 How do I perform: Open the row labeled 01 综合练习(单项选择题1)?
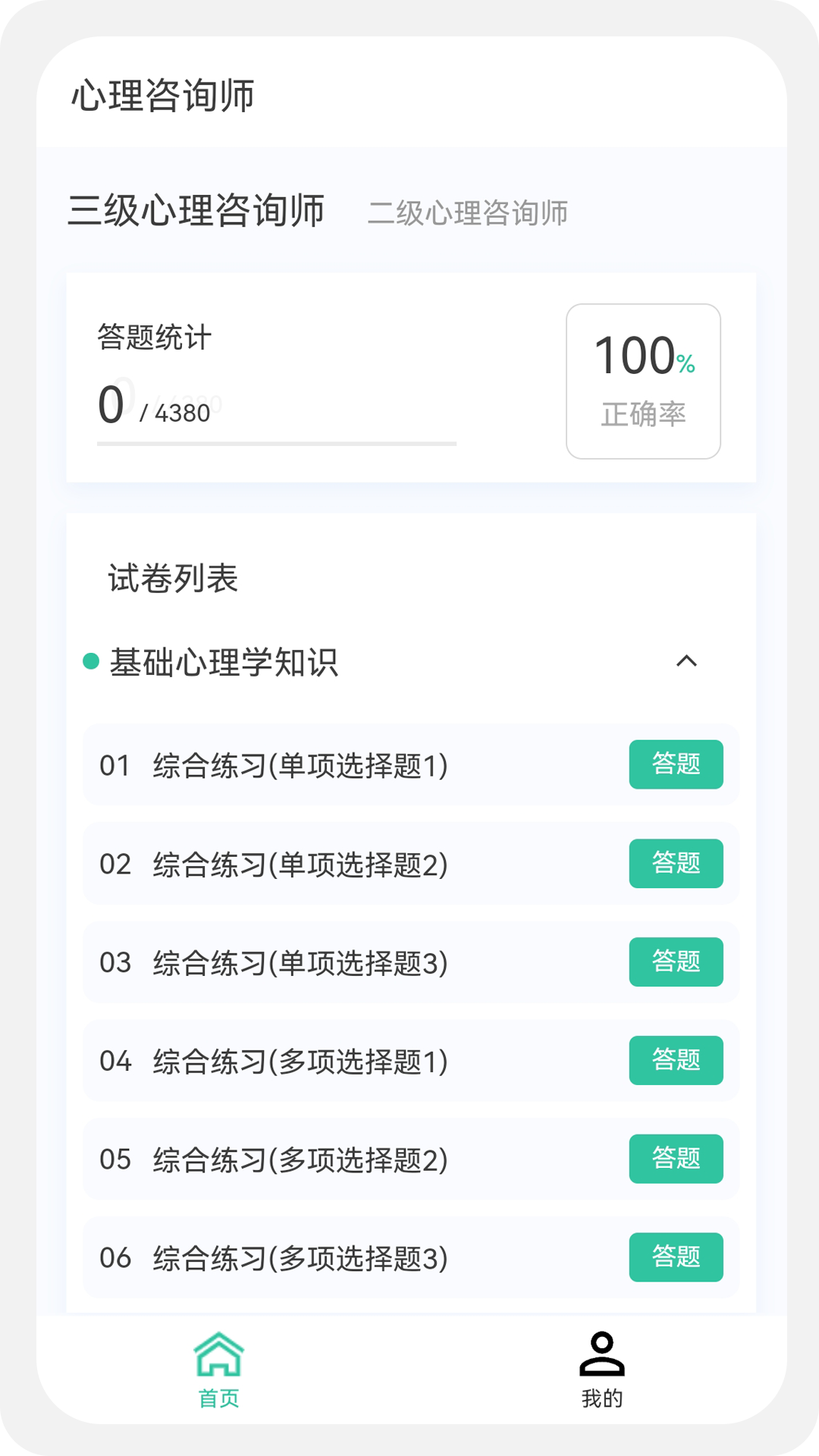(303, 765)
